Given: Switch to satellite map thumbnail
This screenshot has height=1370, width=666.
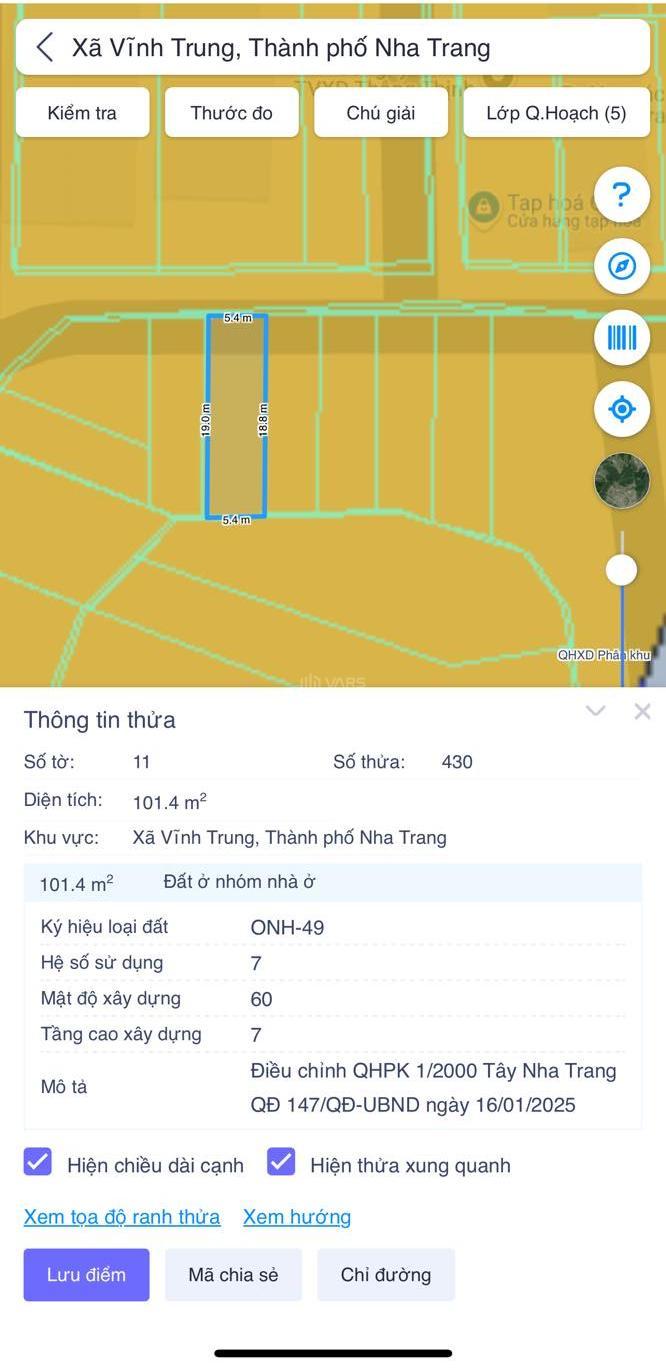Looking at the screenshot, I should pos(622,481).
